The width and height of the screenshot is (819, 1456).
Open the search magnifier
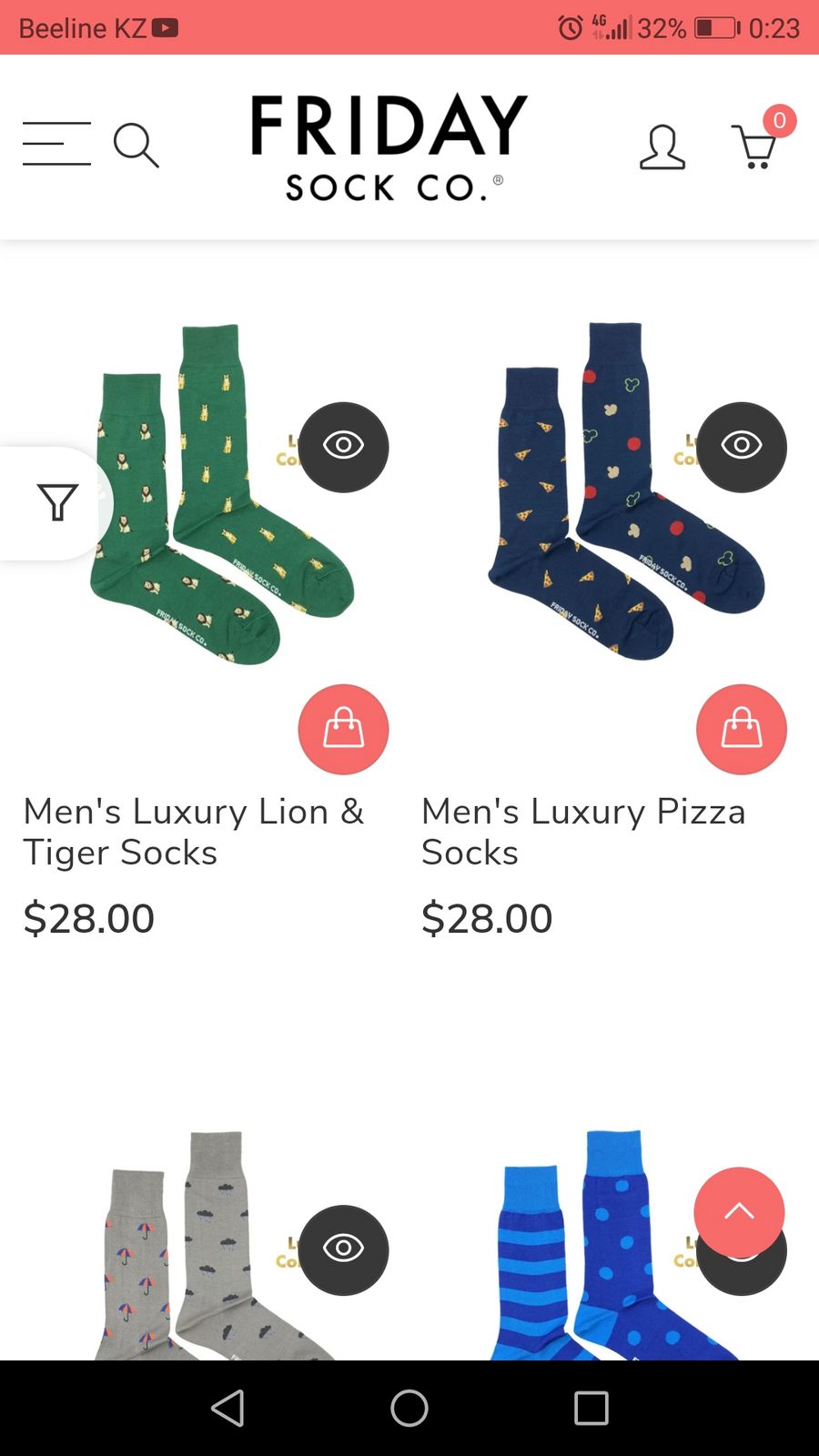[x=136, y=146]
